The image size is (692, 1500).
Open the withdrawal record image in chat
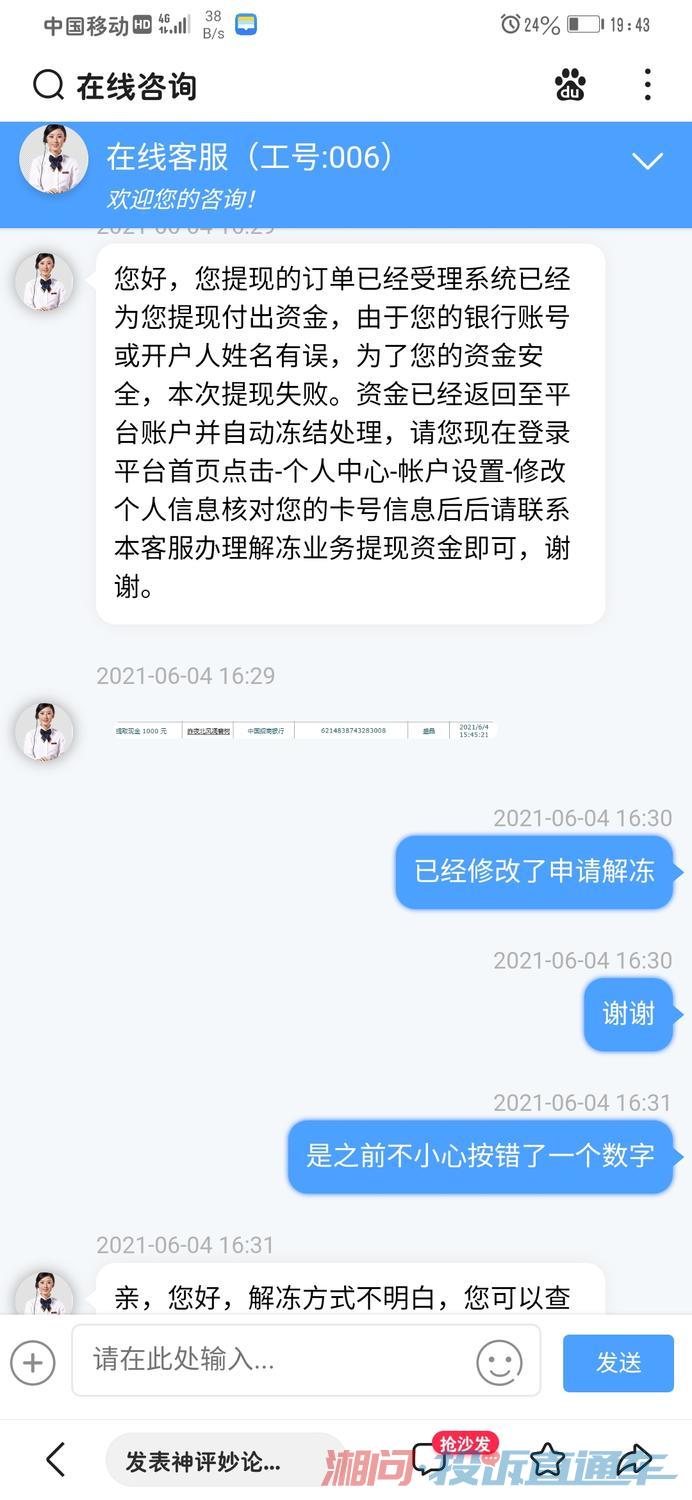(x=305, y=731)
